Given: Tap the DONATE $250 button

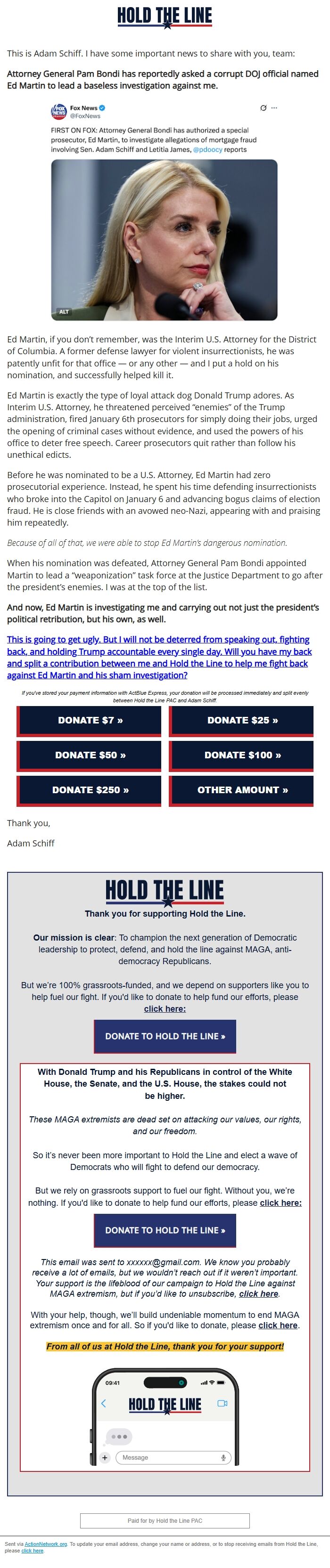Looking at the screenshot, I should pyautogui.click(x=90, y=789).
